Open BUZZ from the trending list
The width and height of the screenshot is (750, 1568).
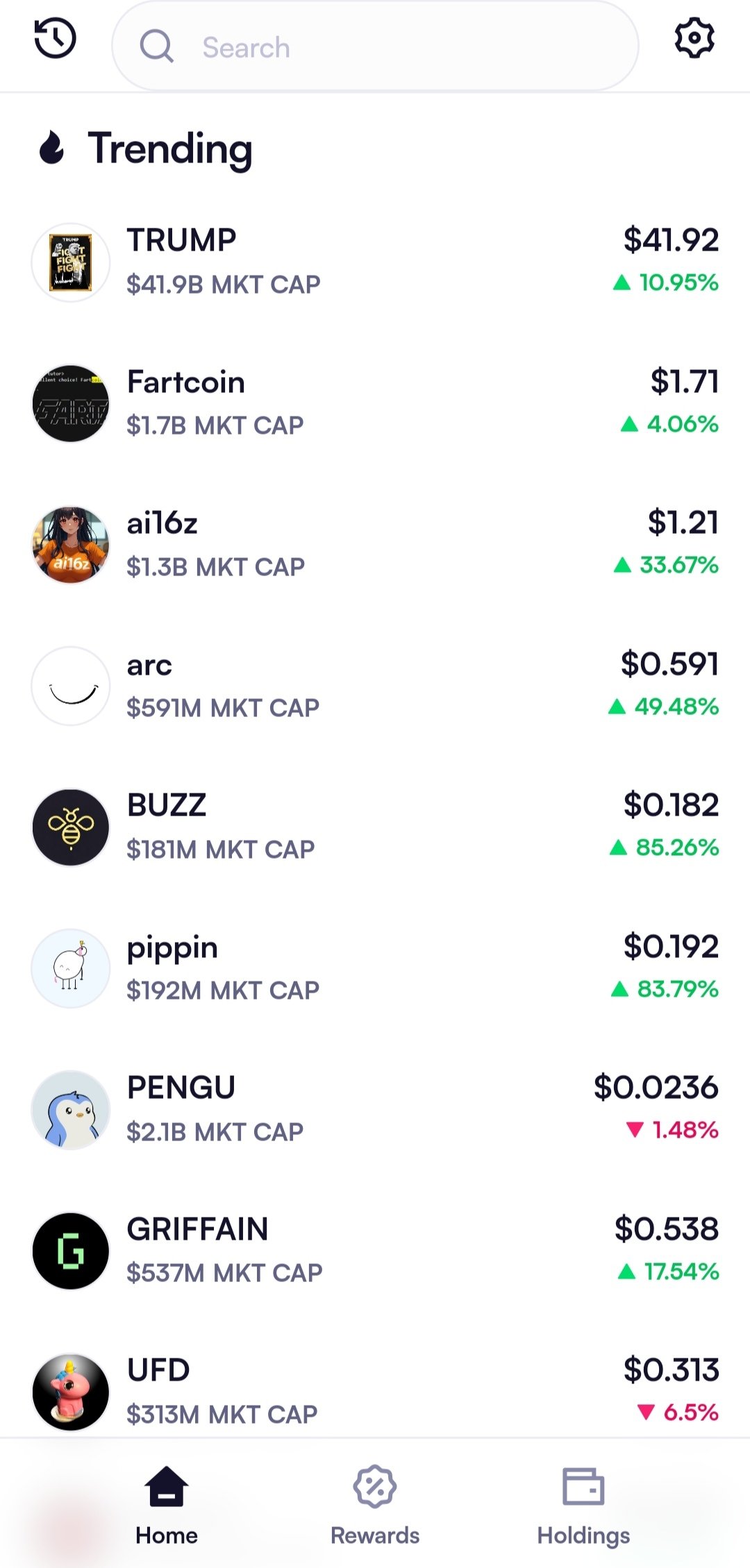375,827
